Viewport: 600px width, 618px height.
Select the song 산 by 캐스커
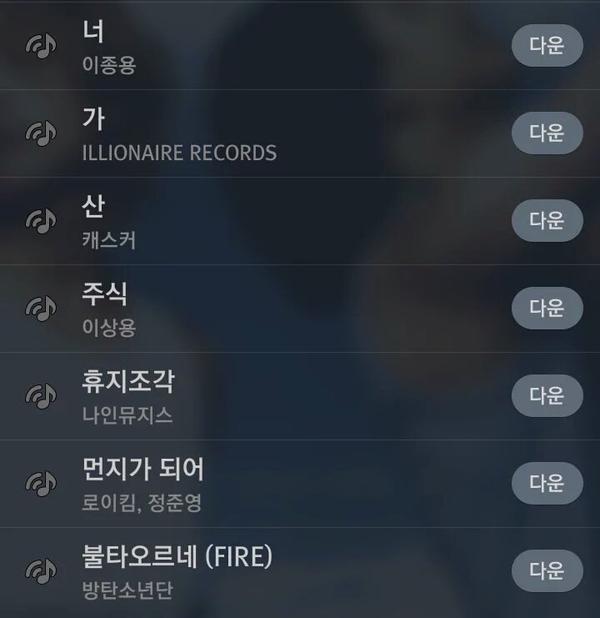(x=250, y=221)
